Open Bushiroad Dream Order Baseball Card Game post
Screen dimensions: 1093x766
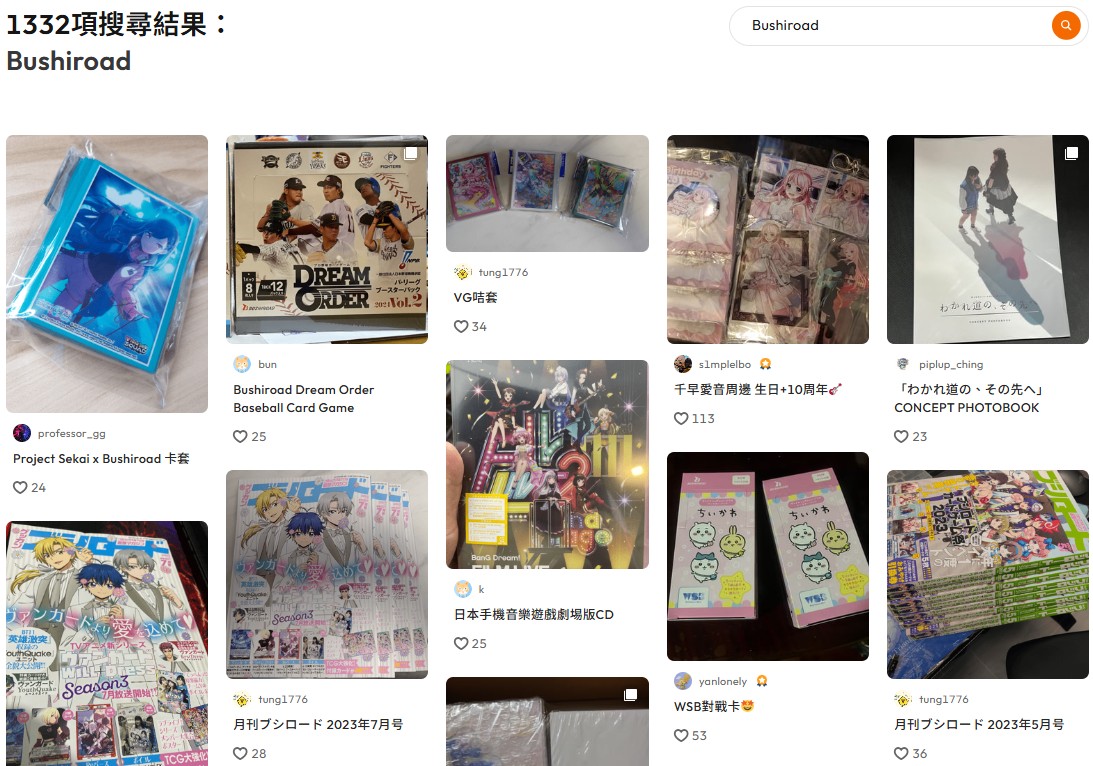click(327, 239)
